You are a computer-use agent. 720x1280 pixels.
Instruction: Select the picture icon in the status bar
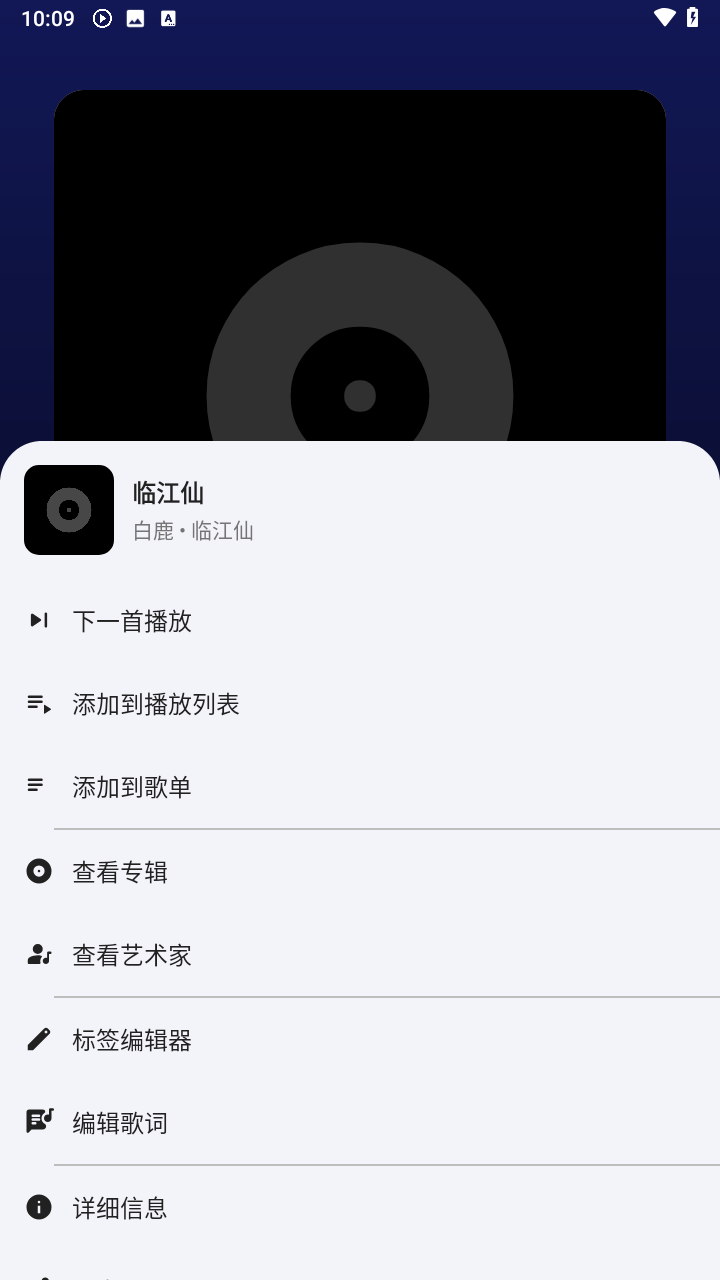click(135, 17)
